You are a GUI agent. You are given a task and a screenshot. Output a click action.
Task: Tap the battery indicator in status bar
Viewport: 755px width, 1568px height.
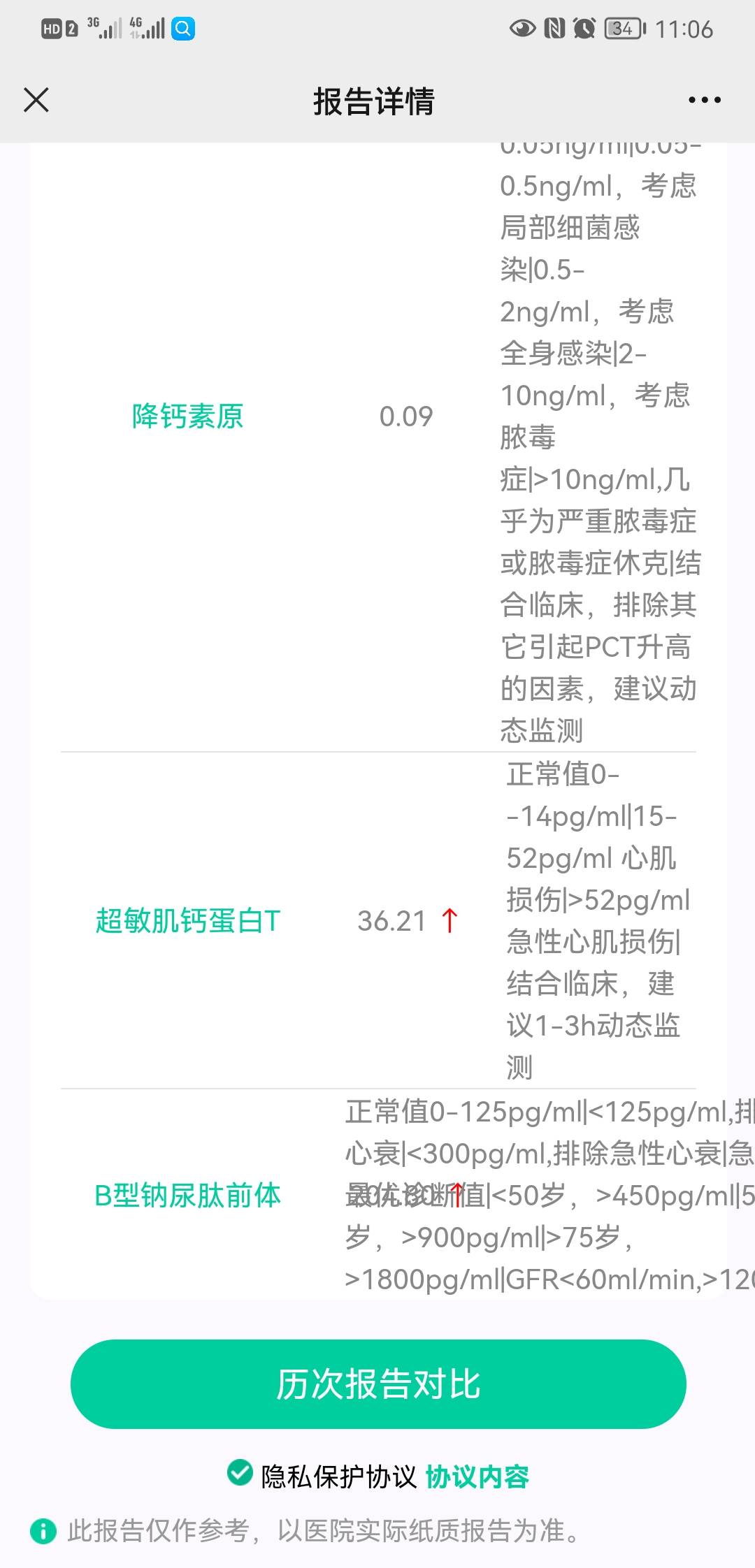pyautogui.click(x=621, y=28)
